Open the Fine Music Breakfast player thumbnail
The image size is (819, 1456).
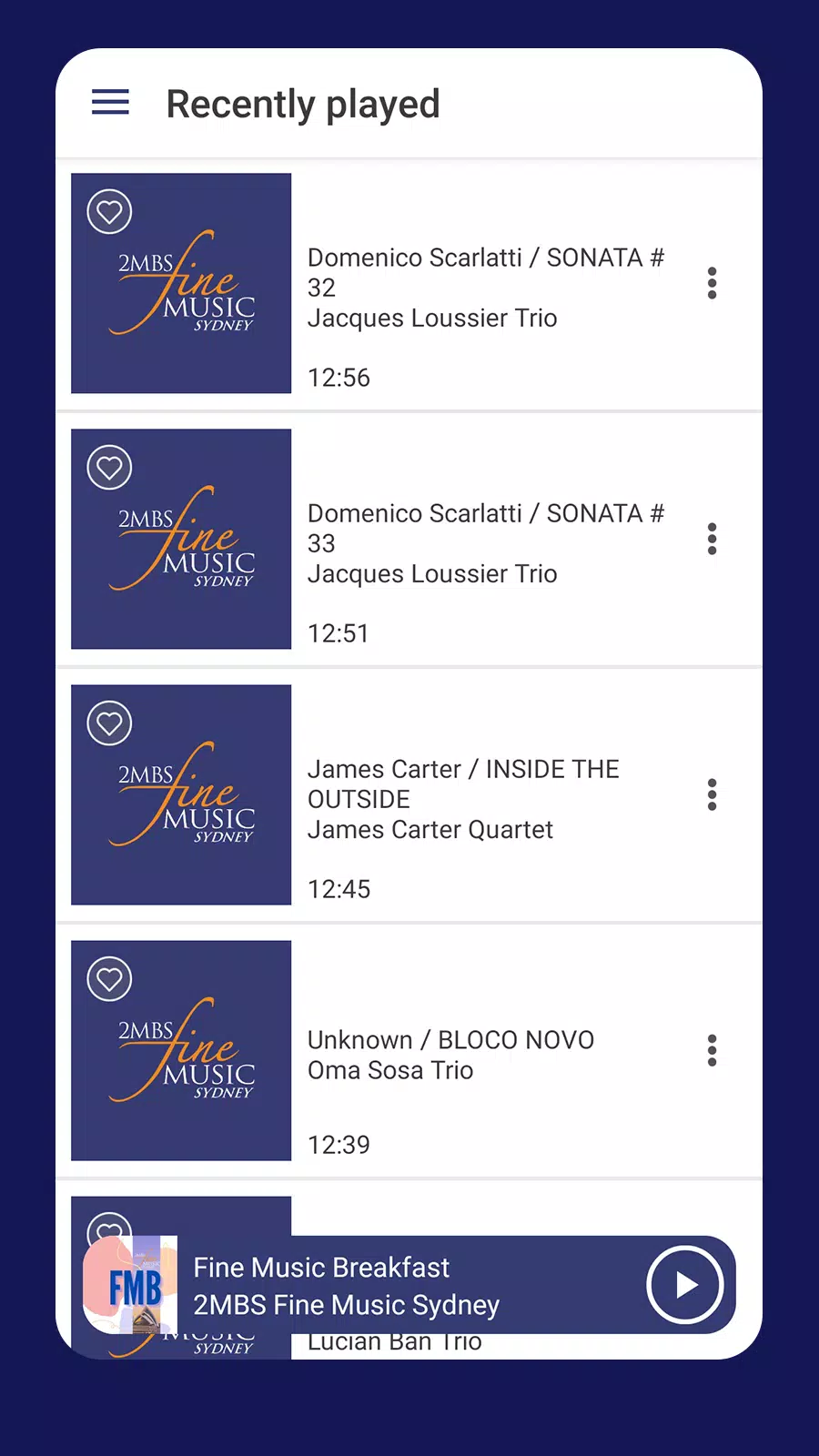click(130, 1285)
